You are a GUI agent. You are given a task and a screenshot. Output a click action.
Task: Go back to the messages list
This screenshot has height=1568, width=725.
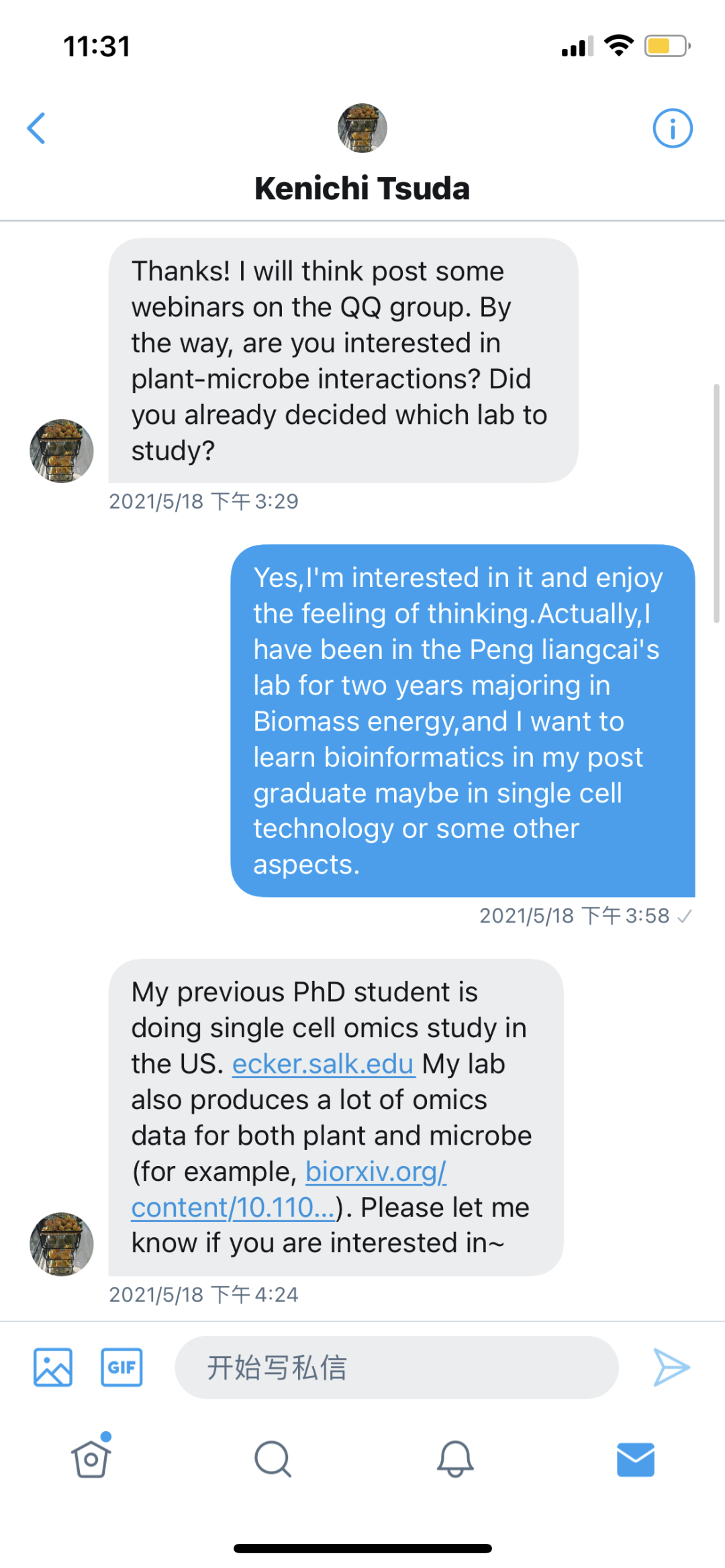36,128
